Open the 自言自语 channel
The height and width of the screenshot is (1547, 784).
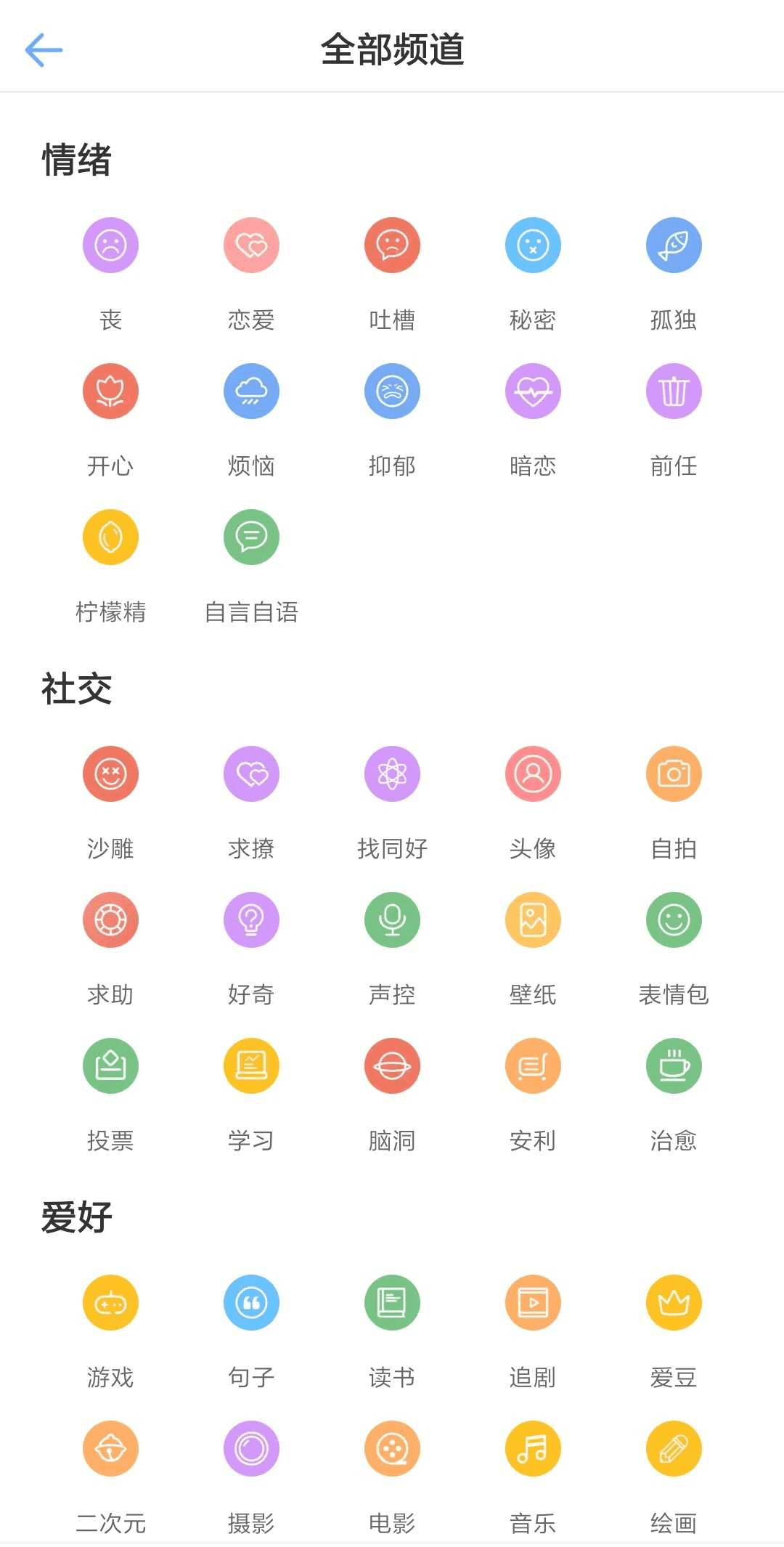click(251, 537)
